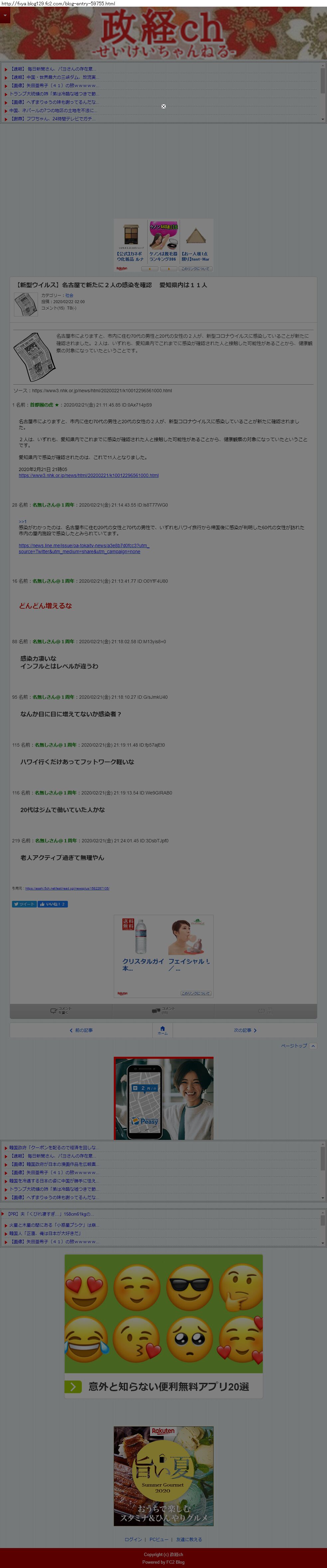Open the 引用元 5ch thread link
This screenshot has width=327, height=1568.
[67, 888]
